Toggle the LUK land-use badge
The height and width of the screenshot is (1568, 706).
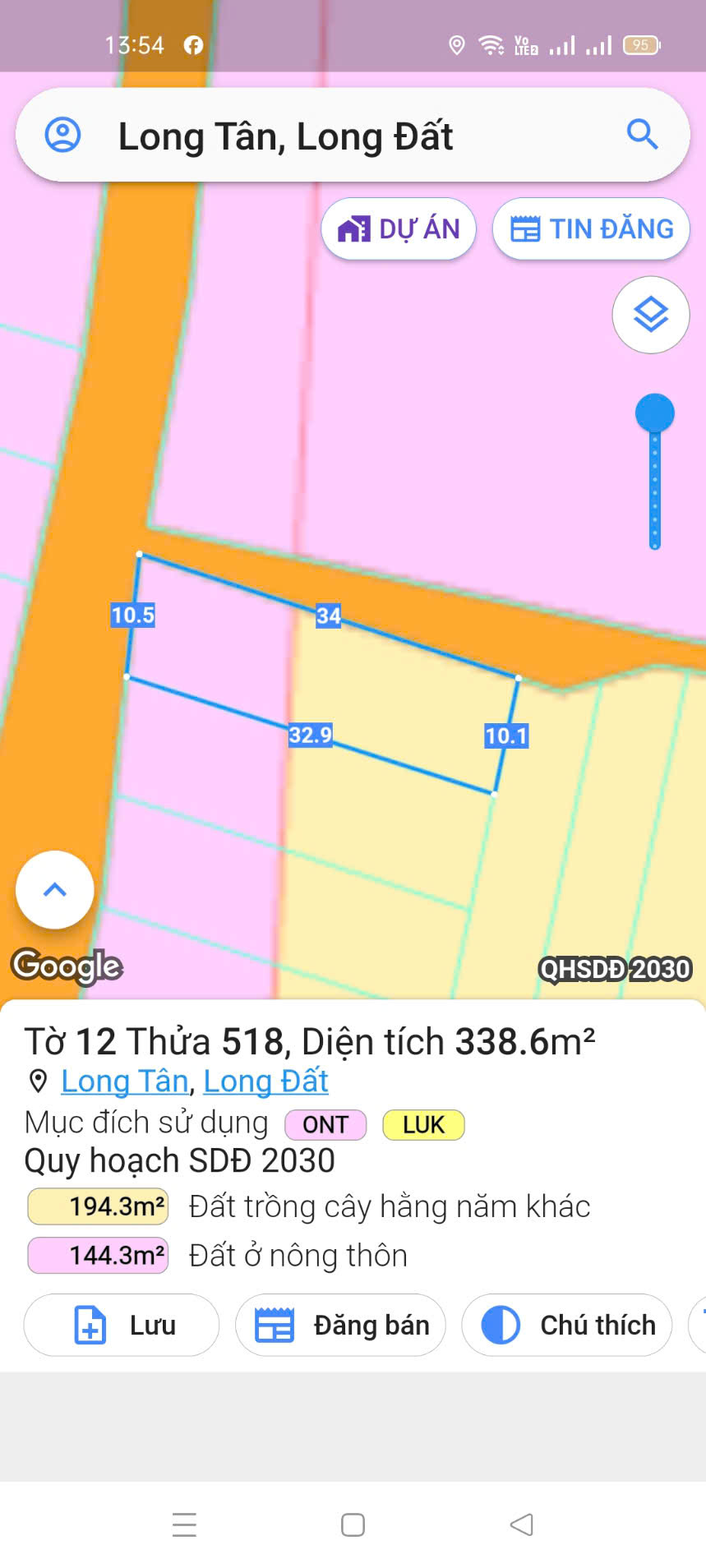[422, 1124]
